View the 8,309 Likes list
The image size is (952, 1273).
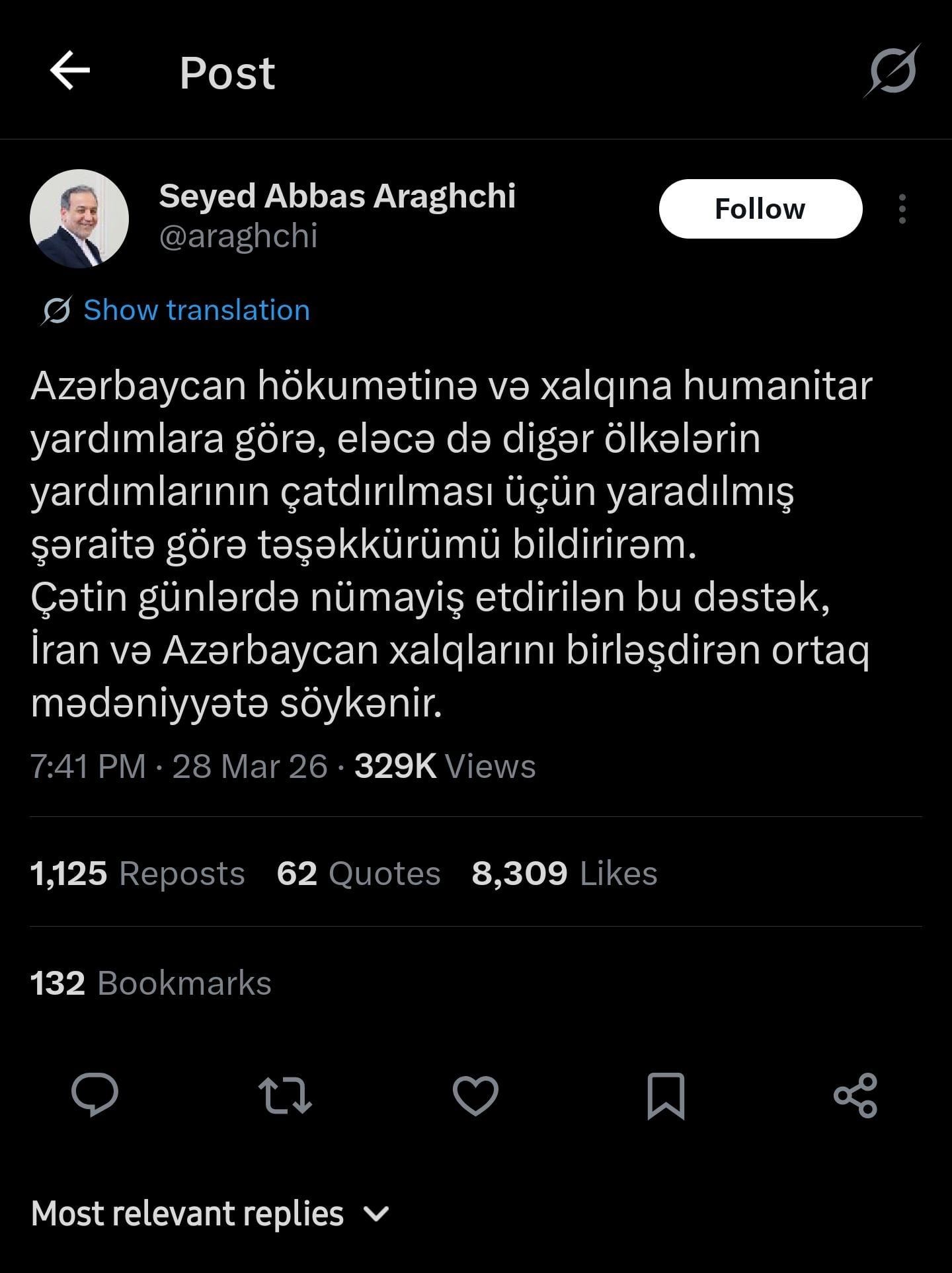(565, 873)
